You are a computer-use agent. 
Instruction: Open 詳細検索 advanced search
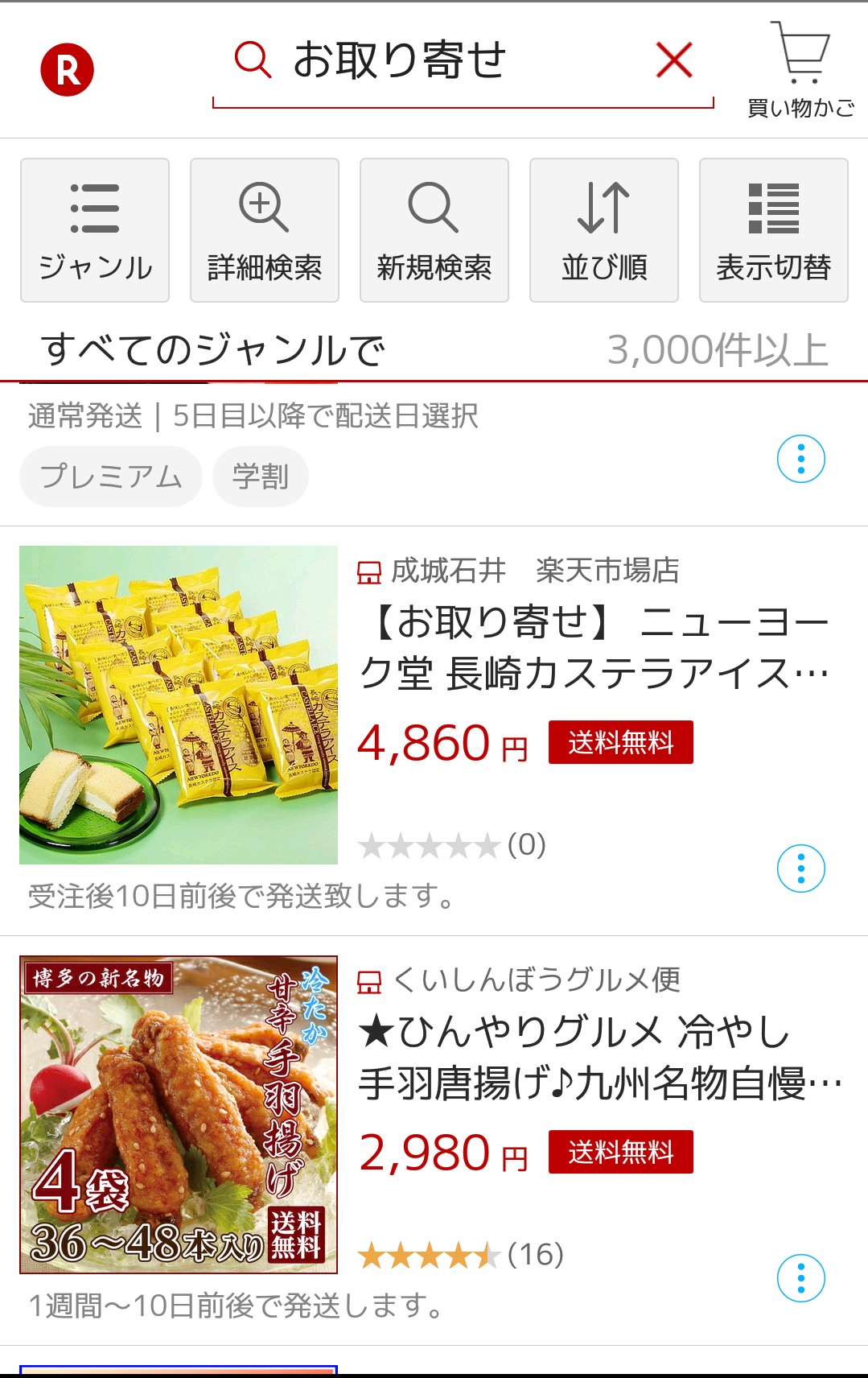pos(265,230)
